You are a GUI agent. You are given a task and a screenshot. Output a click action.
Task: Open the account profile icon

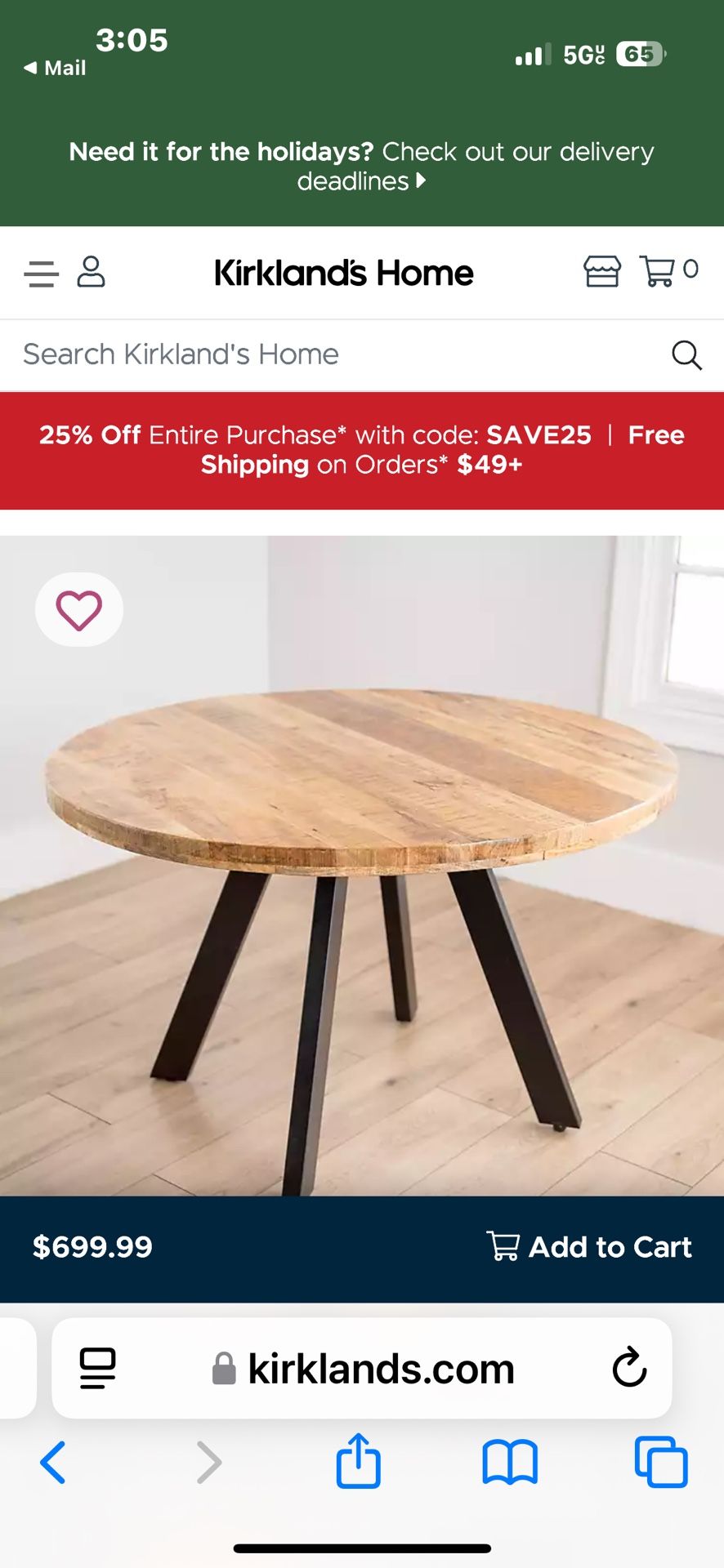[91, 272]
